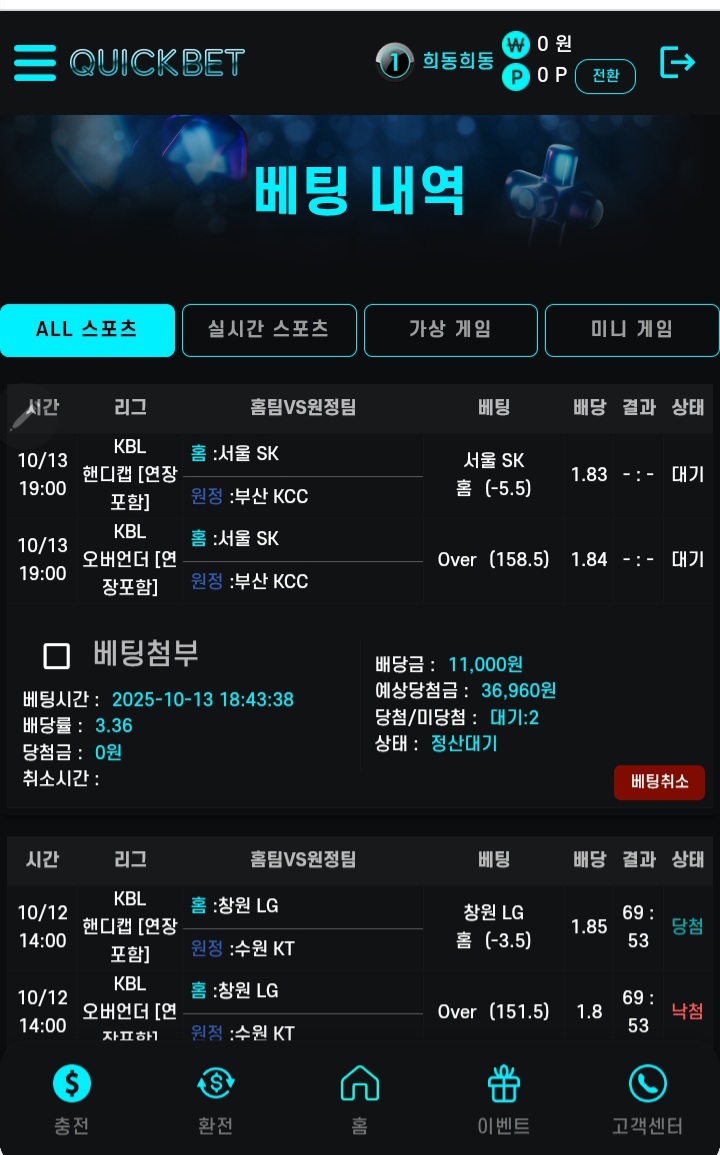Open 고객센터 in the bottom bar
The image size is (720, 1155).
pyautogui.click(x=647, y=1098)
